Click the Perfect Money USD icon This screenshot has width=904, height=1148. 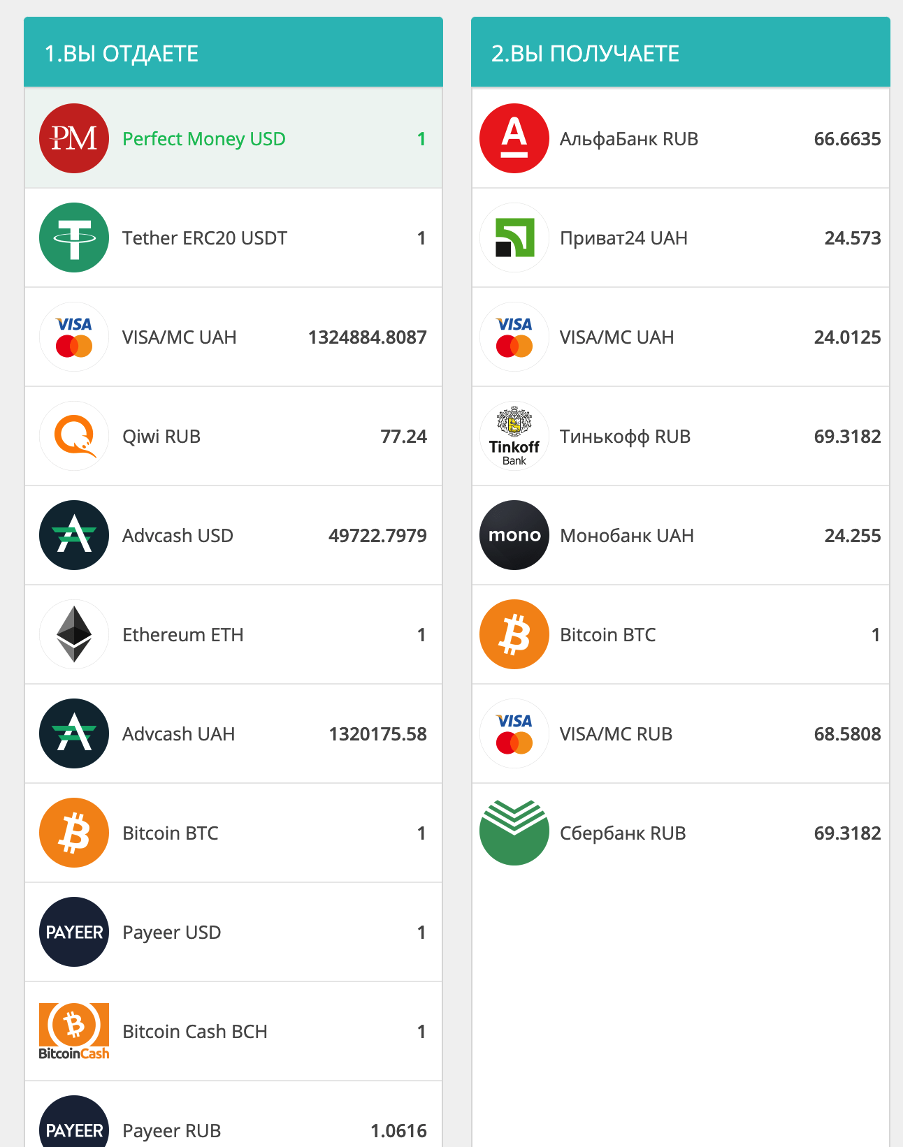tap(73, 138)
